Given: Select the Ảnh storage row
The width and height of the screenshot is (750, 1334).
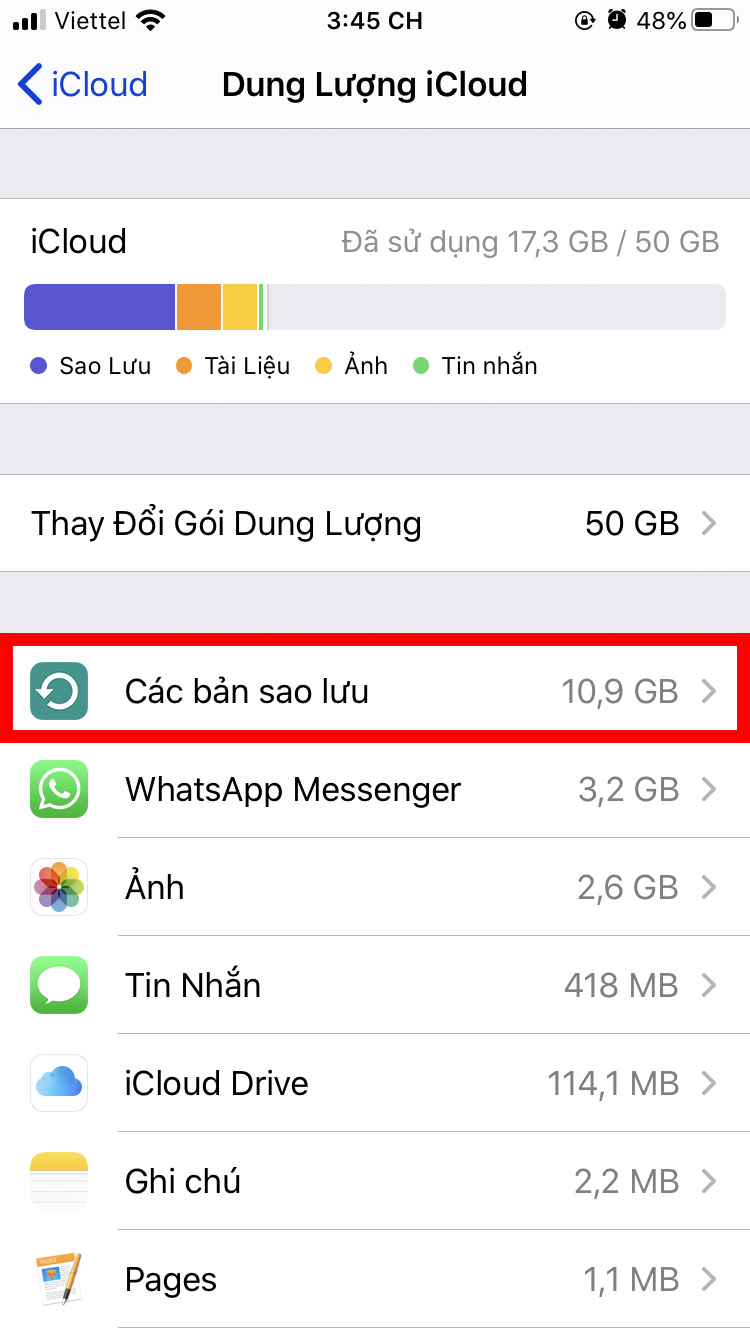Looking at the screenshot, I should click(x=375, y=888).
